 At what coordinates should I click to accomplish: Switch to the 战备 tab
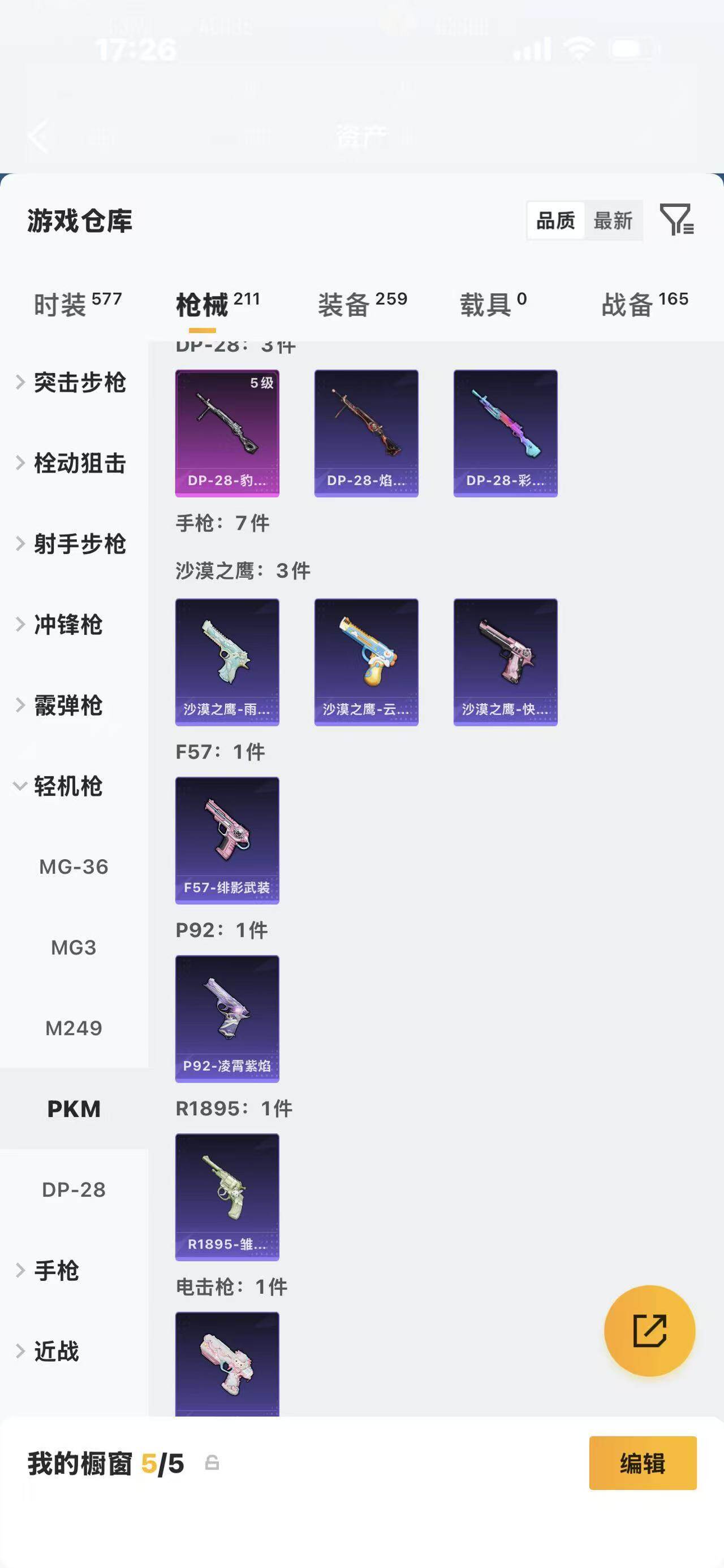pos(644,304)
